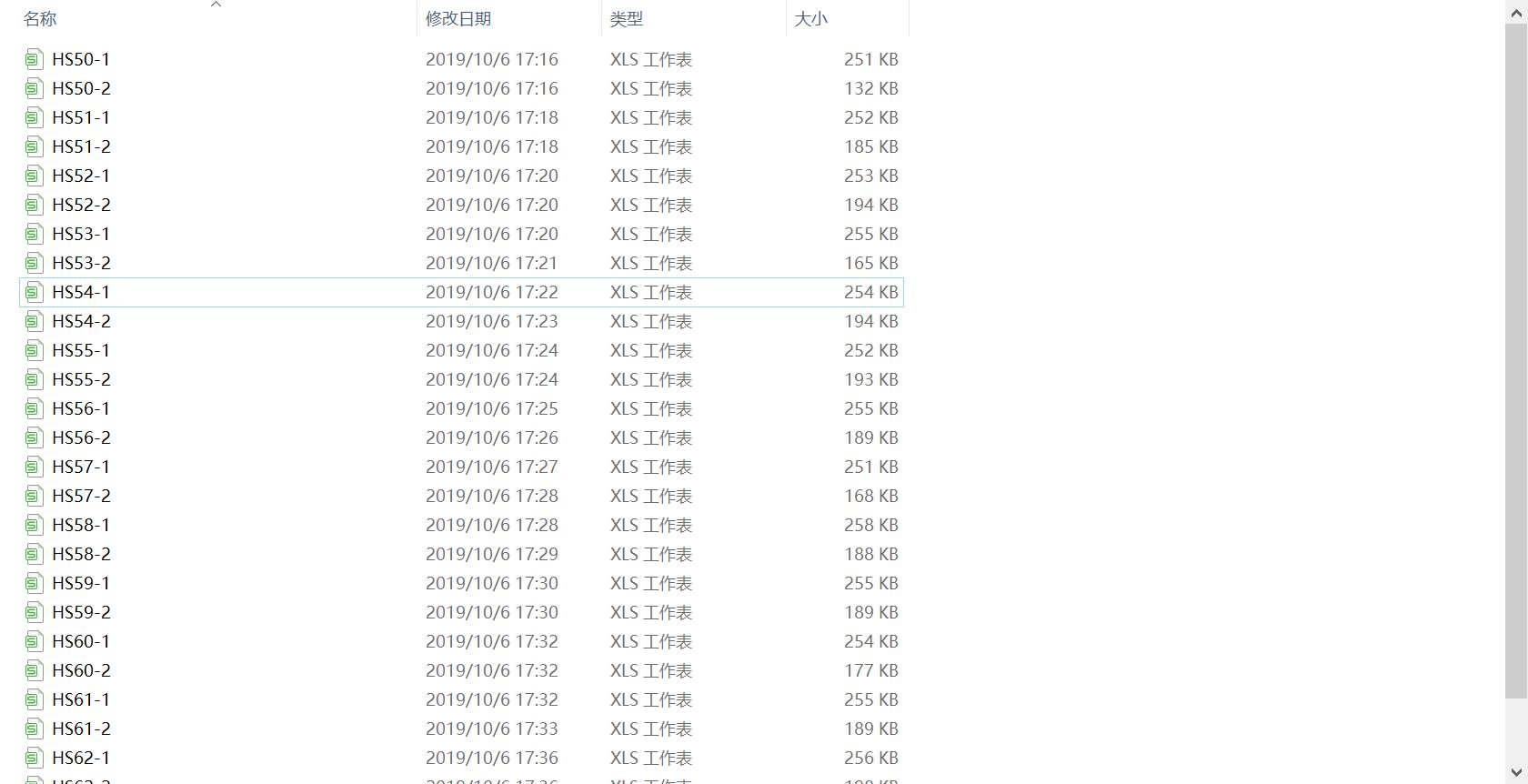Sort by 修改日期 column header
1528x784 pixels.
458,19
